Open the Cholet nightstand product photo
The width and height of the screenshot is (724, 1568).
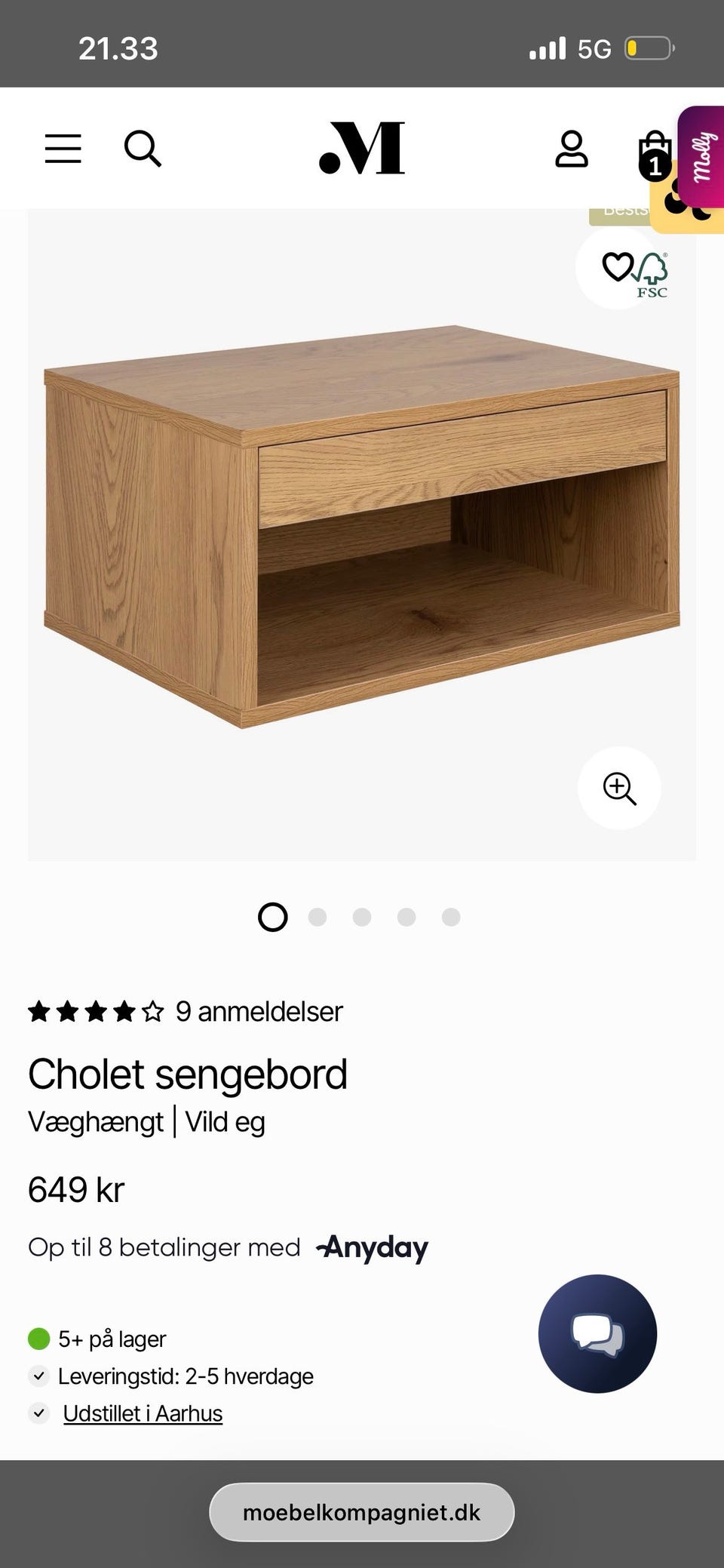click(362, 528)
